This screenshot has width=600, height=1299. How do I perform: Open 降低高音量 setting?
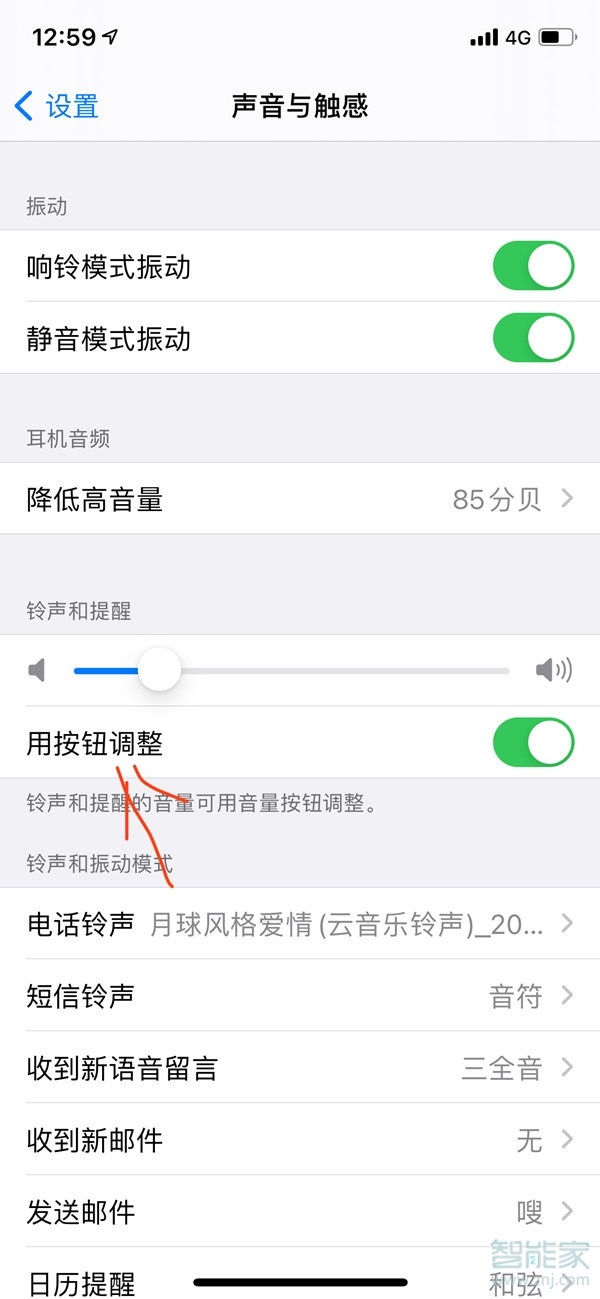click(x=300, y=499)
